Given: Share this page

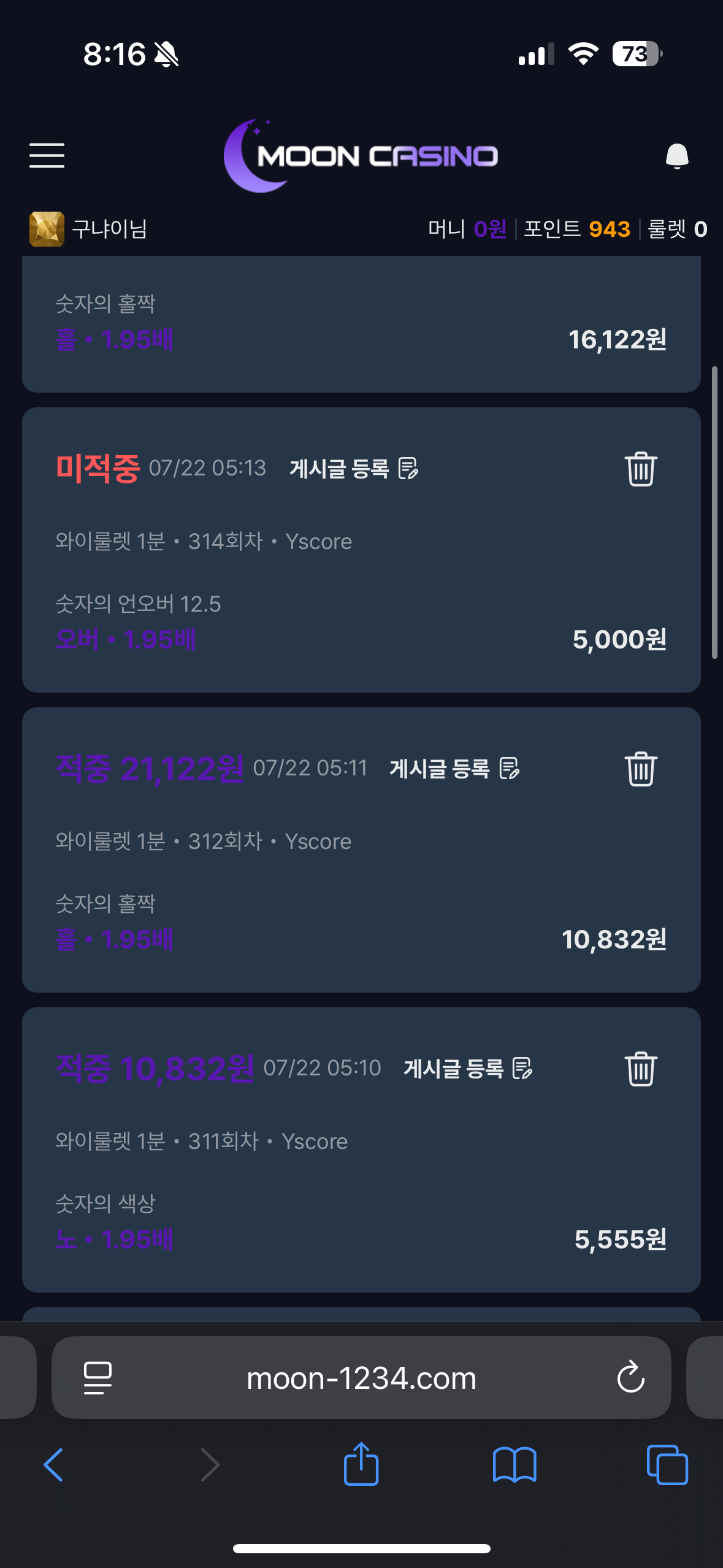Looking at the screenshot, I should pyautogui.click(x=361, y=1463).
